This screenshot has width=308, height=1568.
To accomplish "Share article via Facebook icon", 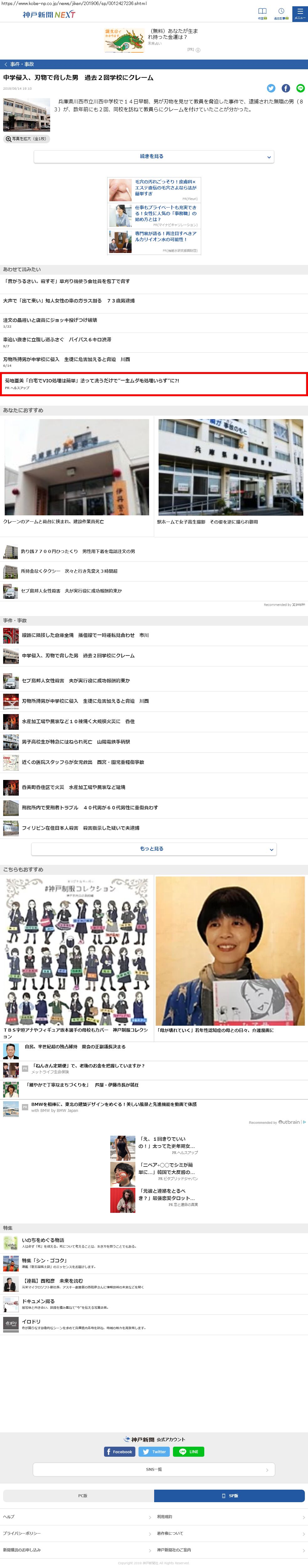I will [x=285, y=88].
